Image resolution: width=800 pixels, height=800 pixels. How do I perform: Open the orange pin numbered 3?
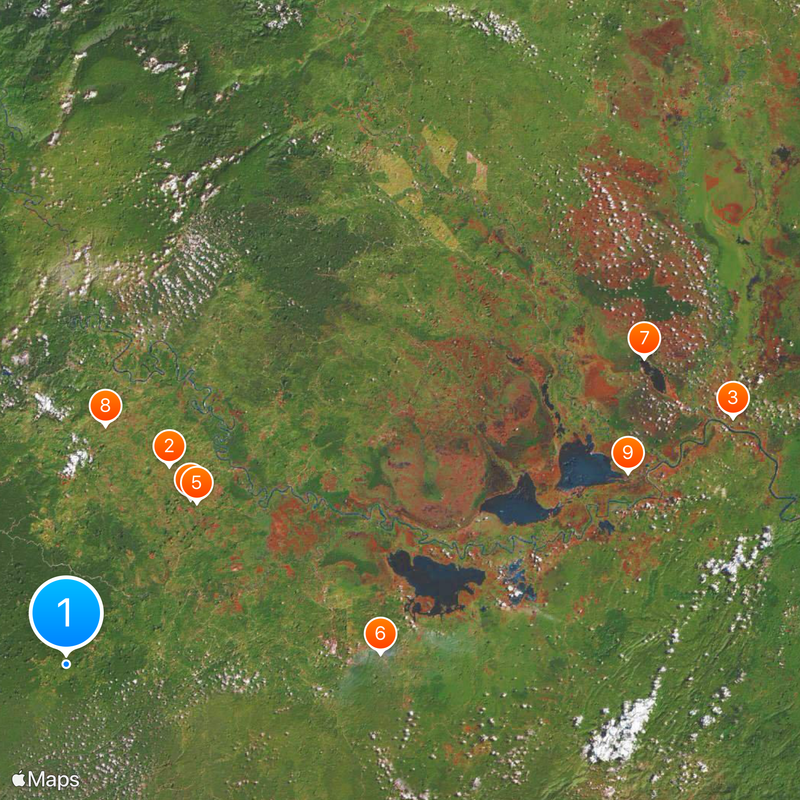(x=733, y=398)
